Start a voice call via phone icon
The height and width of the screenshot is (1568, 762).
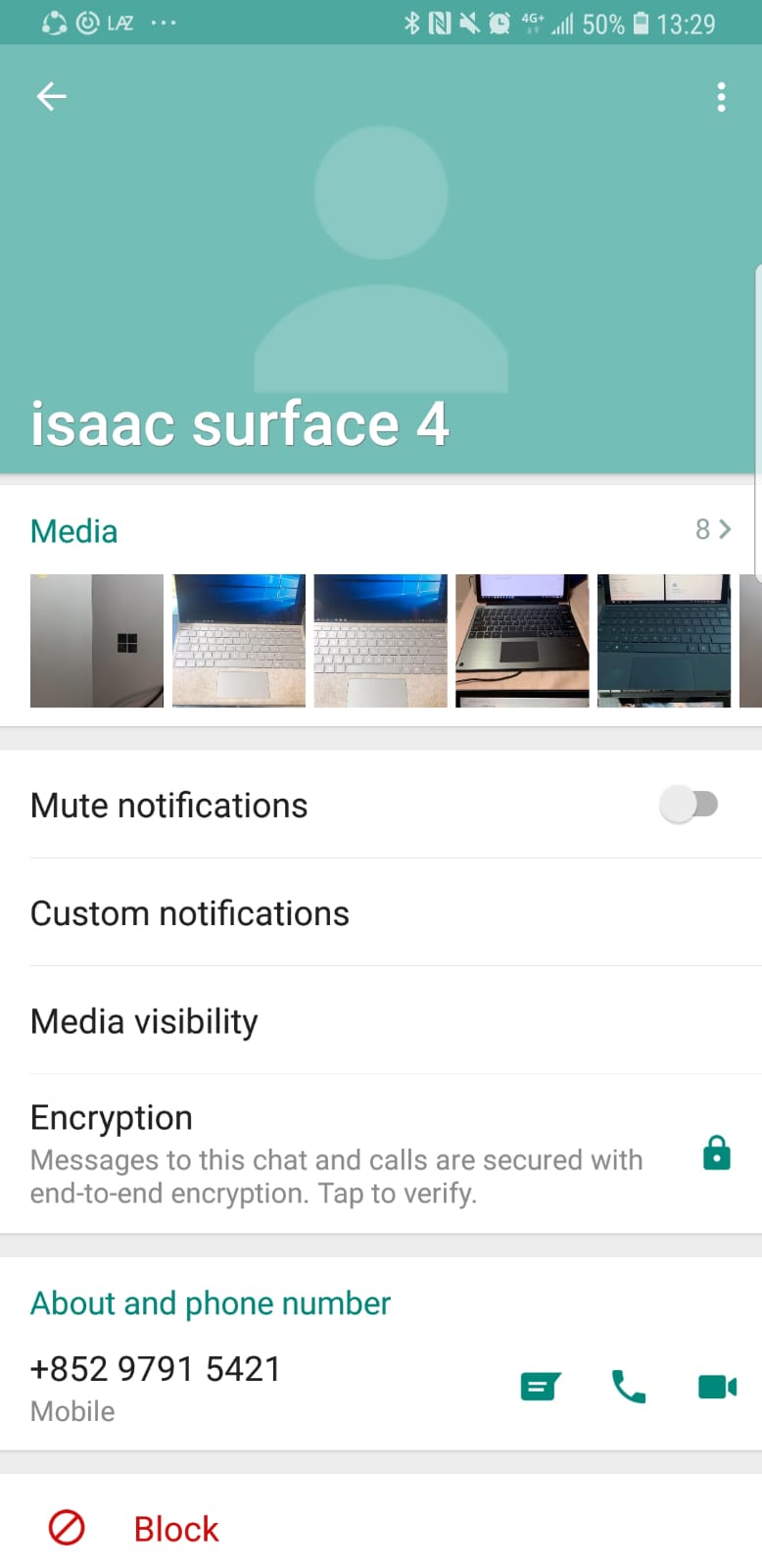(629, 1387)
